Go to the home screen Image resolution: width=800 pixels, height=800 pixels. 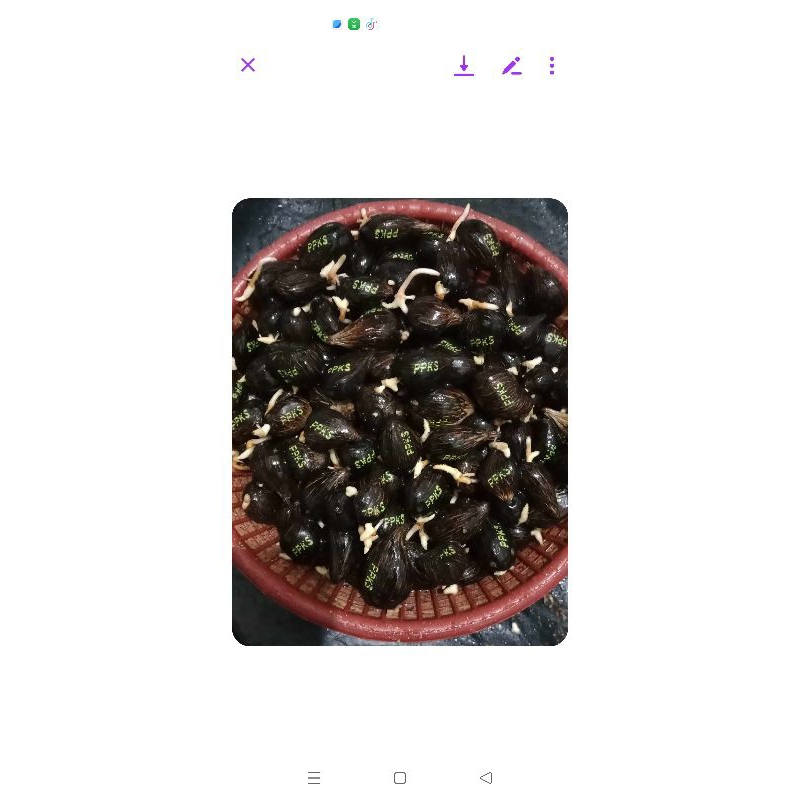[400, 778]
